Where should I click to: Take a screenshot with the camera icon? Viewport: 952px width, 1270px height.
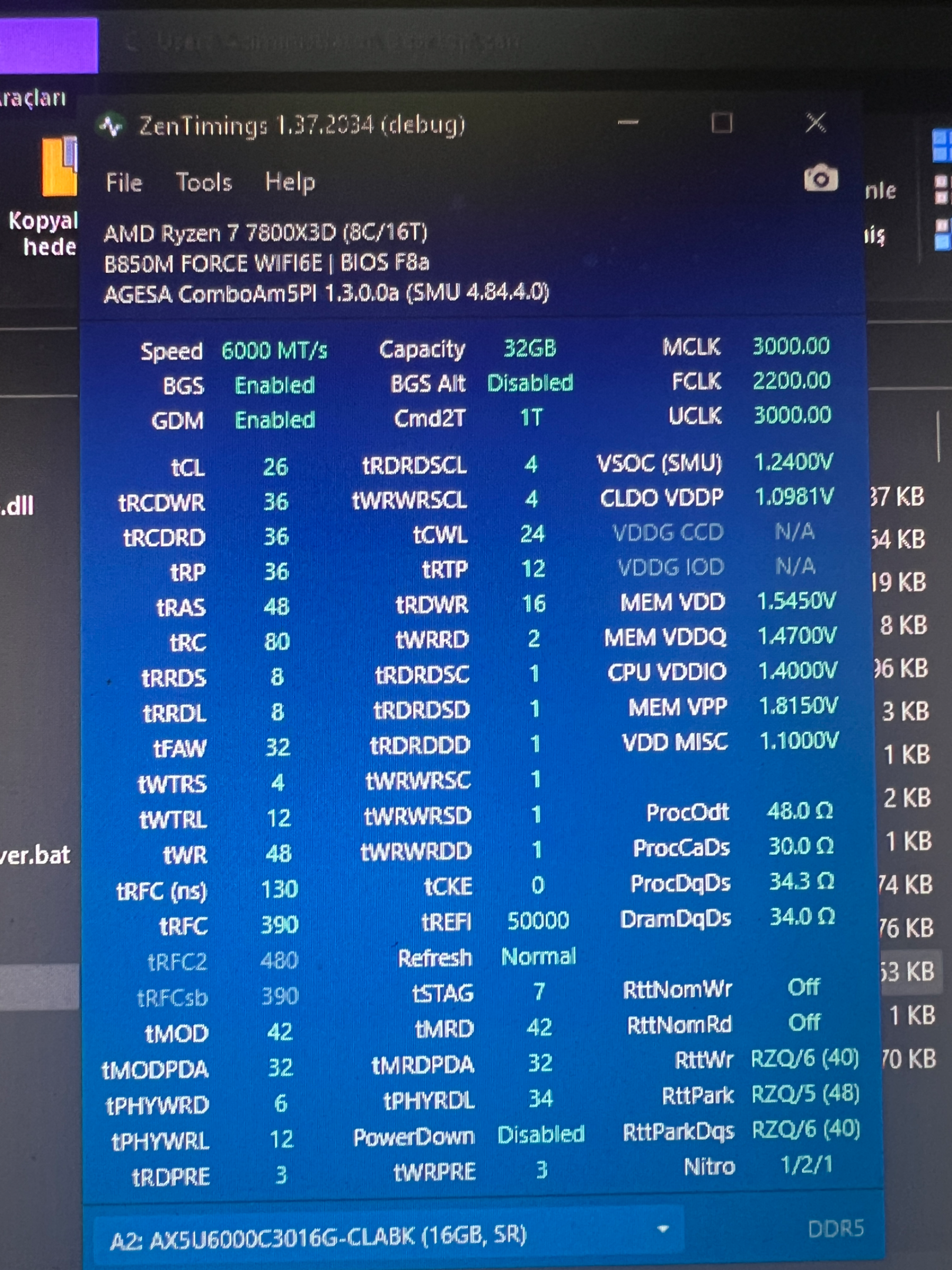pos(820,178)
